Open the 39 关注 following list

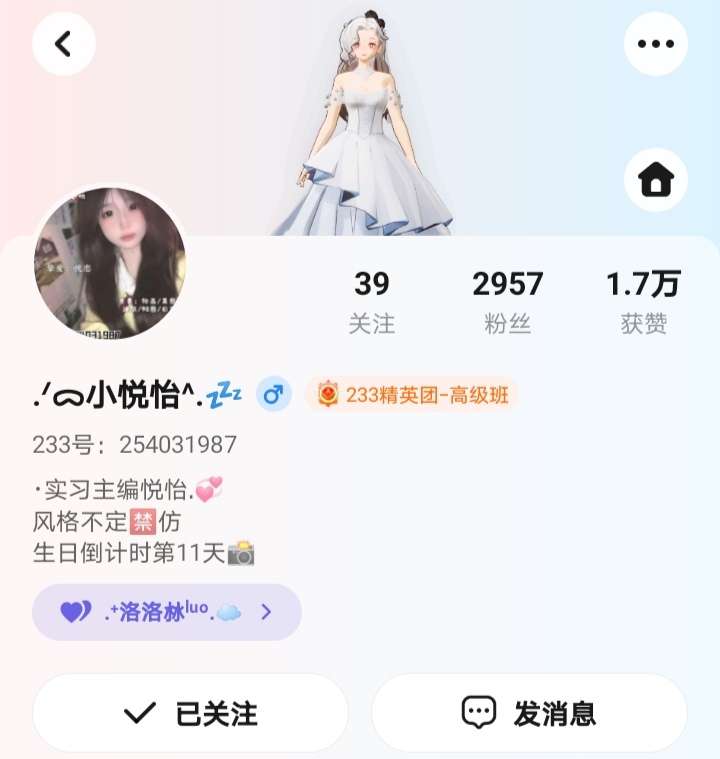[372, 302]
